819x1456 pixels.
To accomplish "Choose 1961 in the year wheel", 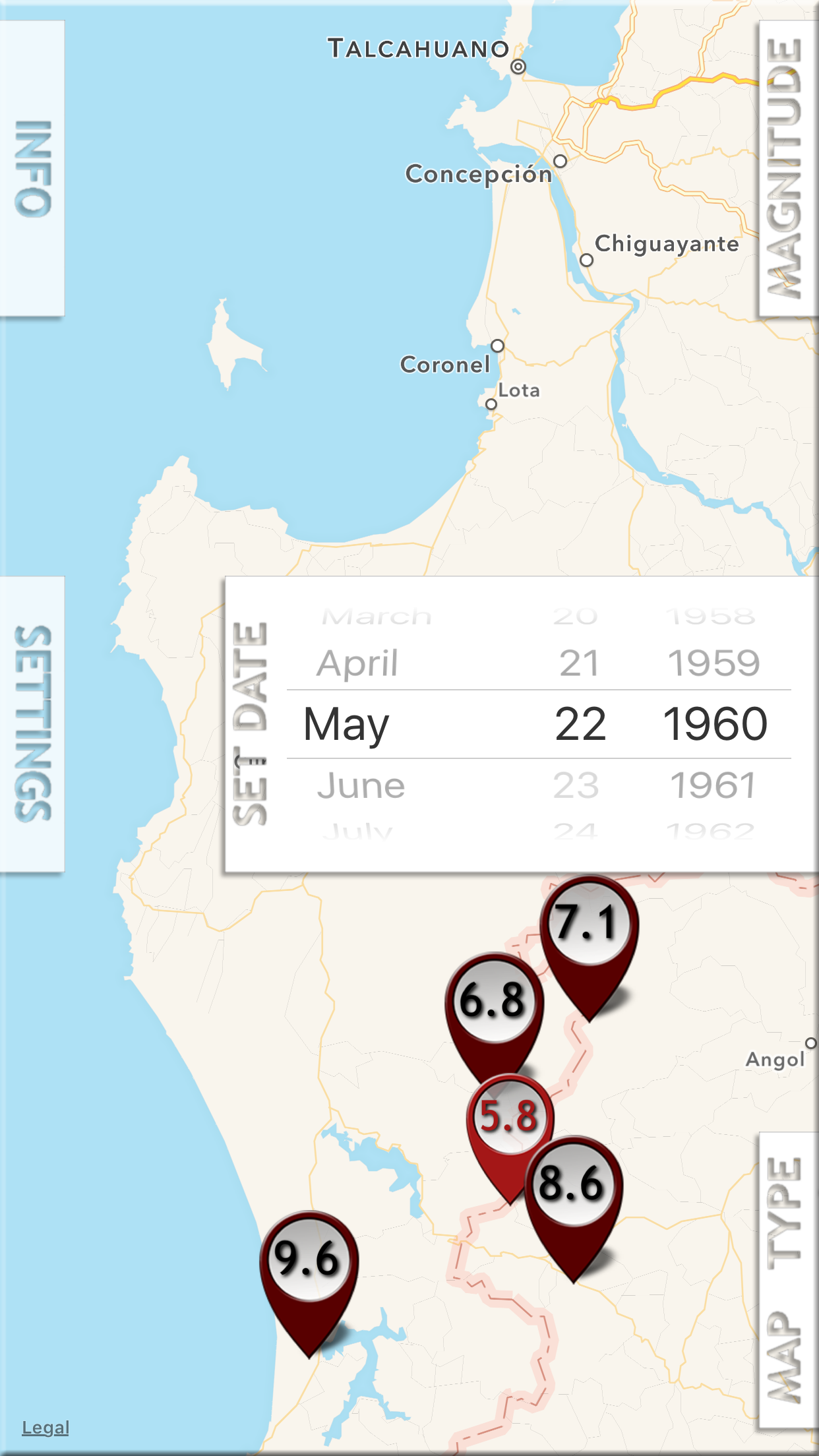I will pos(714,785).
